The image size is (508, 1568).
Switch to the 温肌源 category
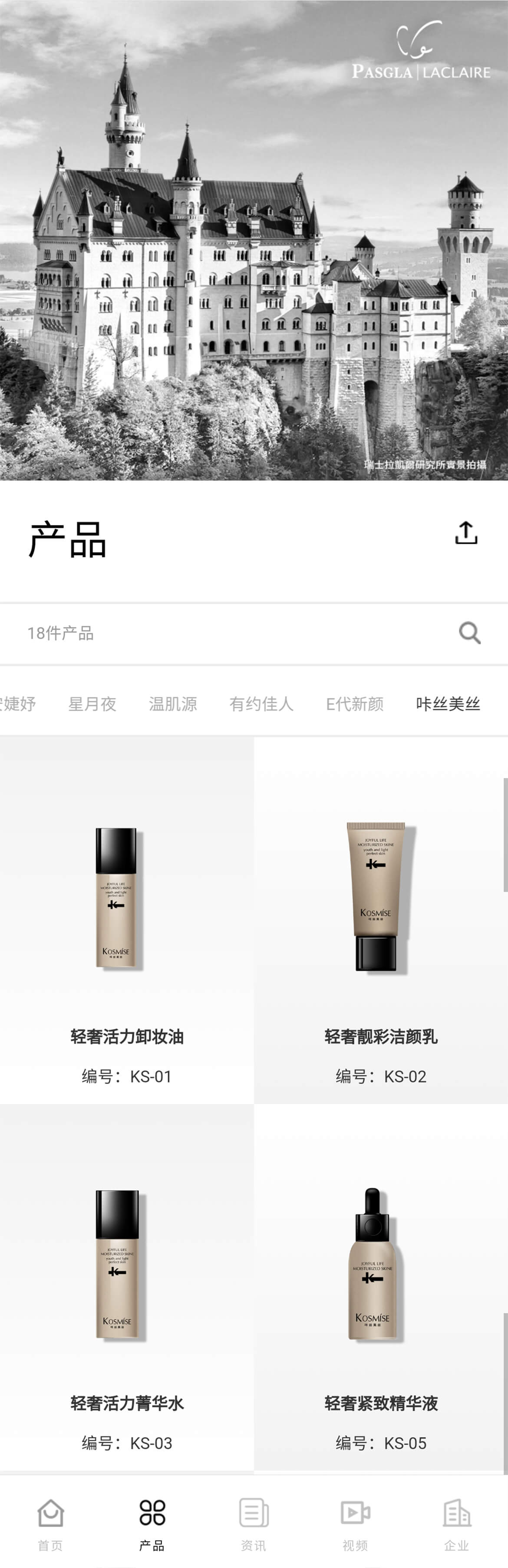(x=173, y=704)
